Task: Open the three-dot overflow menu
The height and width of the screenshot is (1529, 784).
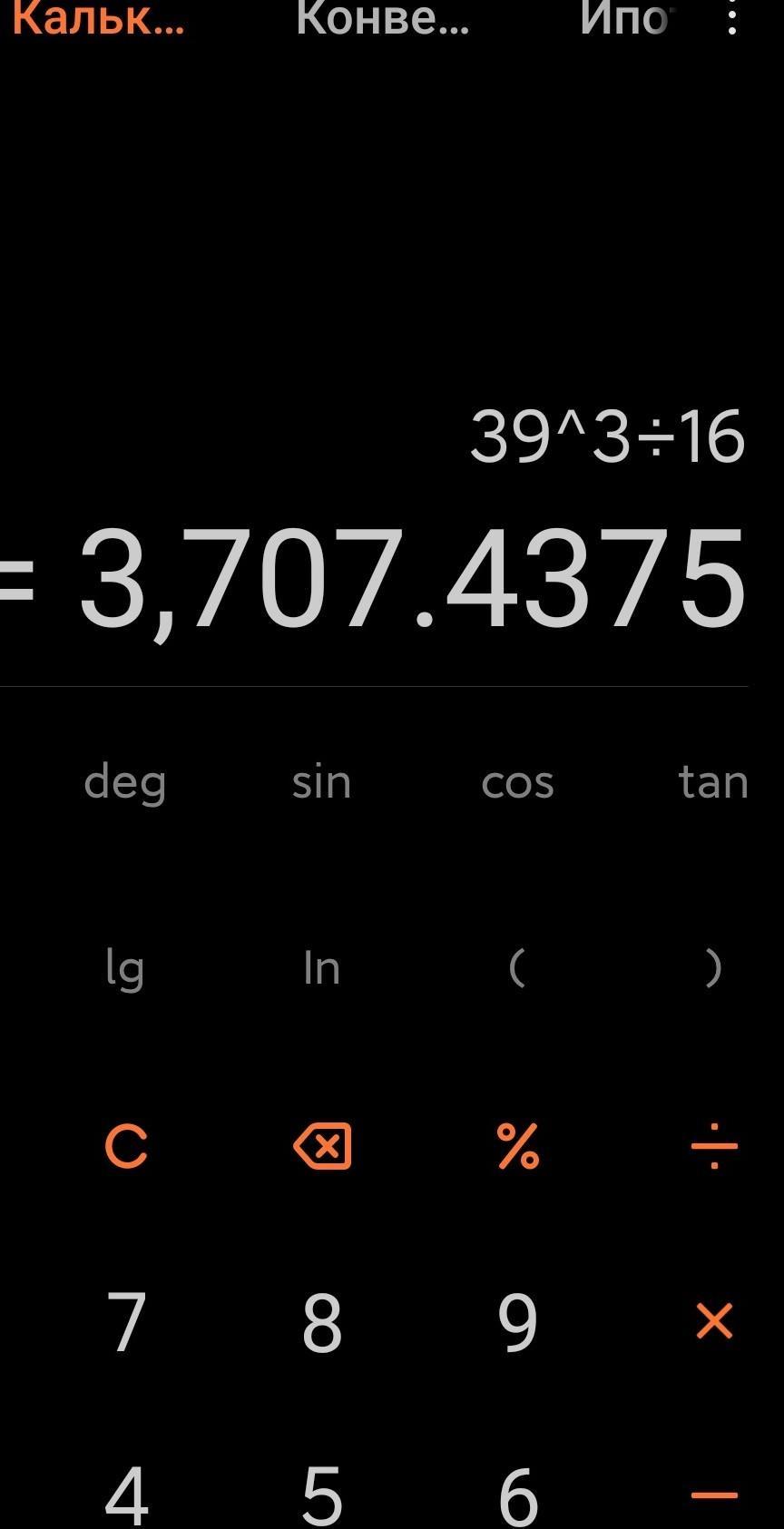Action: coord(732,16)
